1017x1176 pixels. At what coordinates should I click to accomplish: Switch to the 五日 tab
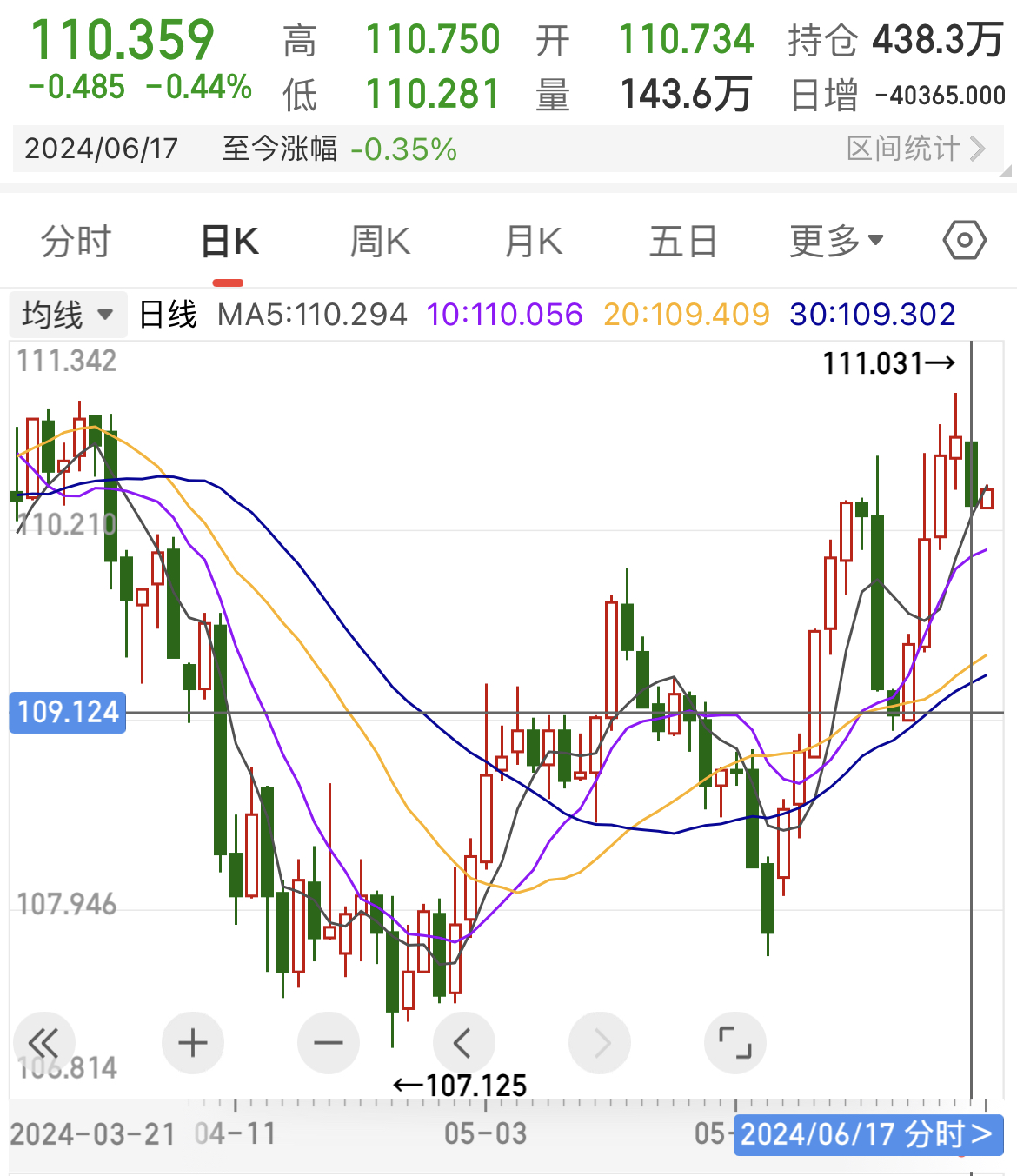683,241
